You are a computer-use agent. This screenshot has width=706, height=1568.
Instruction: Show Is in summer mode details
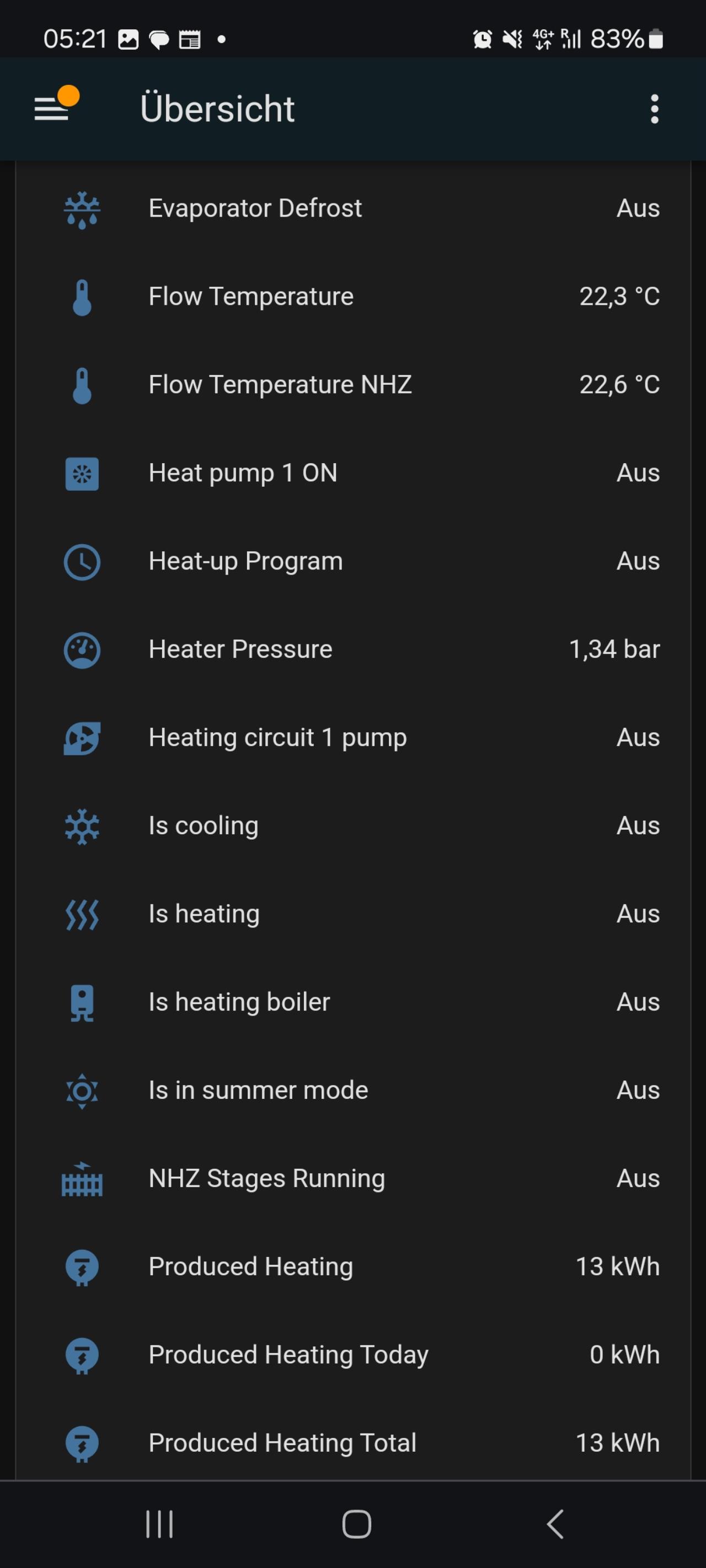(354, 1091)
